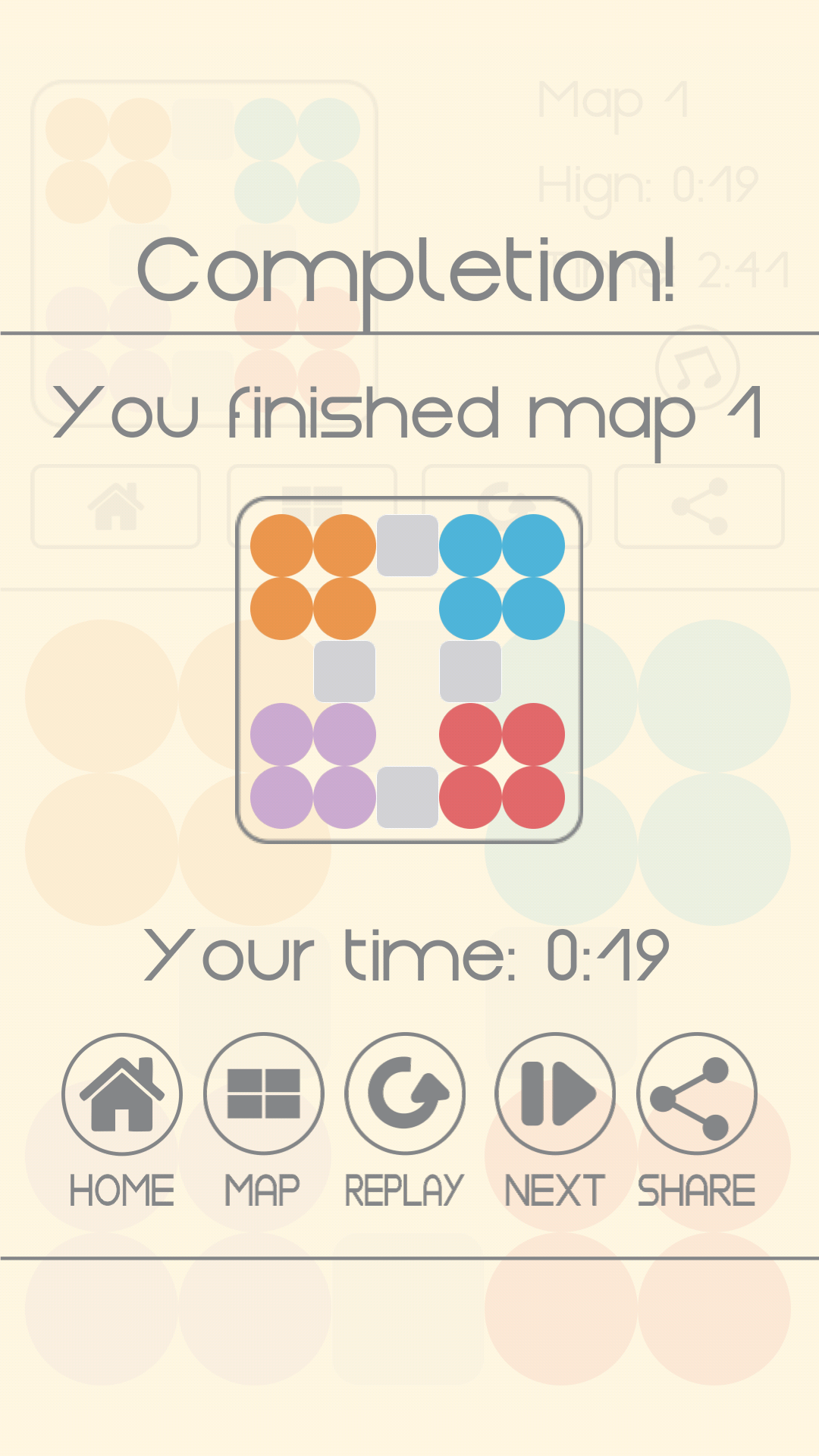The height and width of the screenshot is (1456, 819).
Task: Open the Map selection grid
Action: (264, 1094)
